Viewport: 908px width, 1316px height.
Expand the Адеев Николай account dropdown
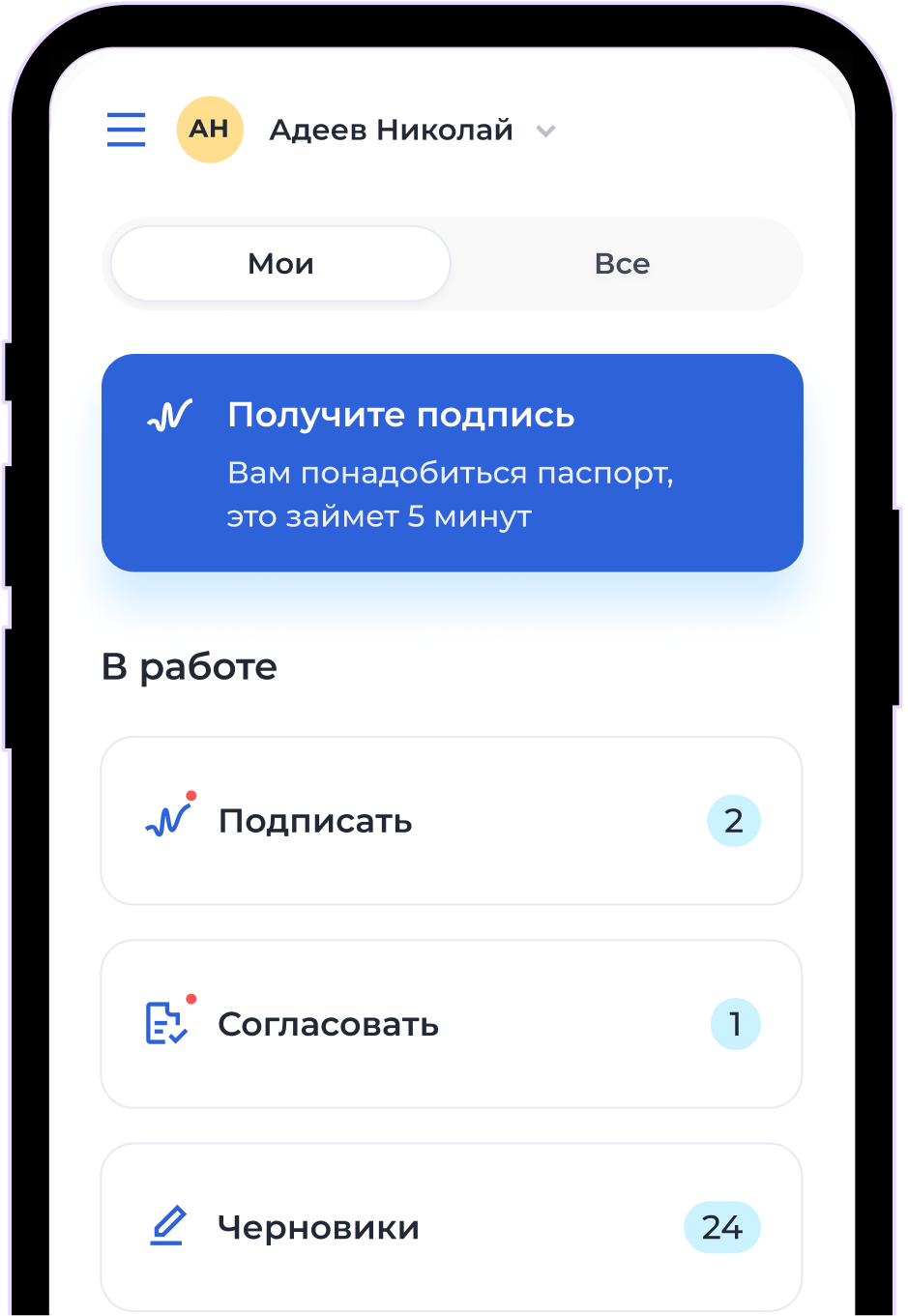click(x=545, y=131)
